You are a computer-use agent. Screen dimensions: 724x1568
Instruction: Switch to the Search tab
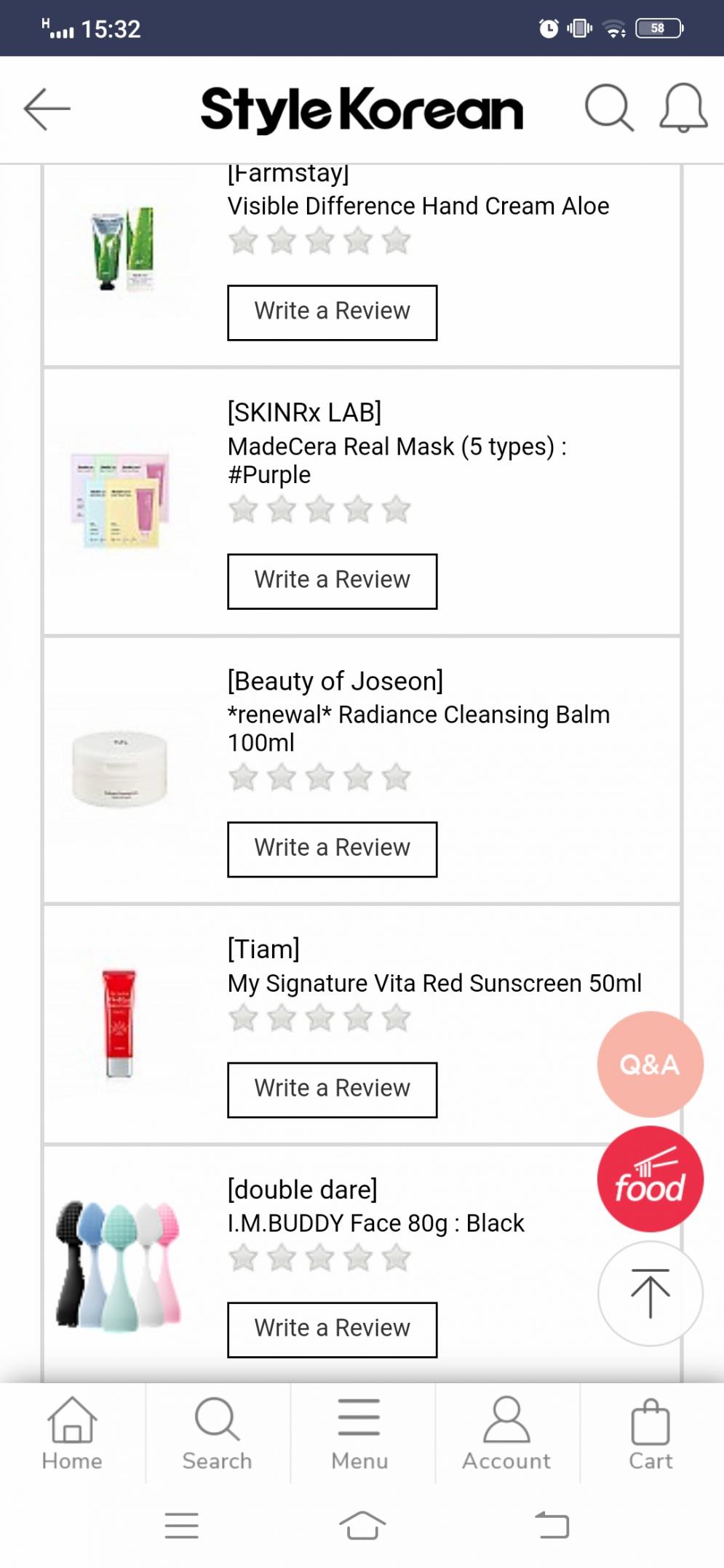217,1433
